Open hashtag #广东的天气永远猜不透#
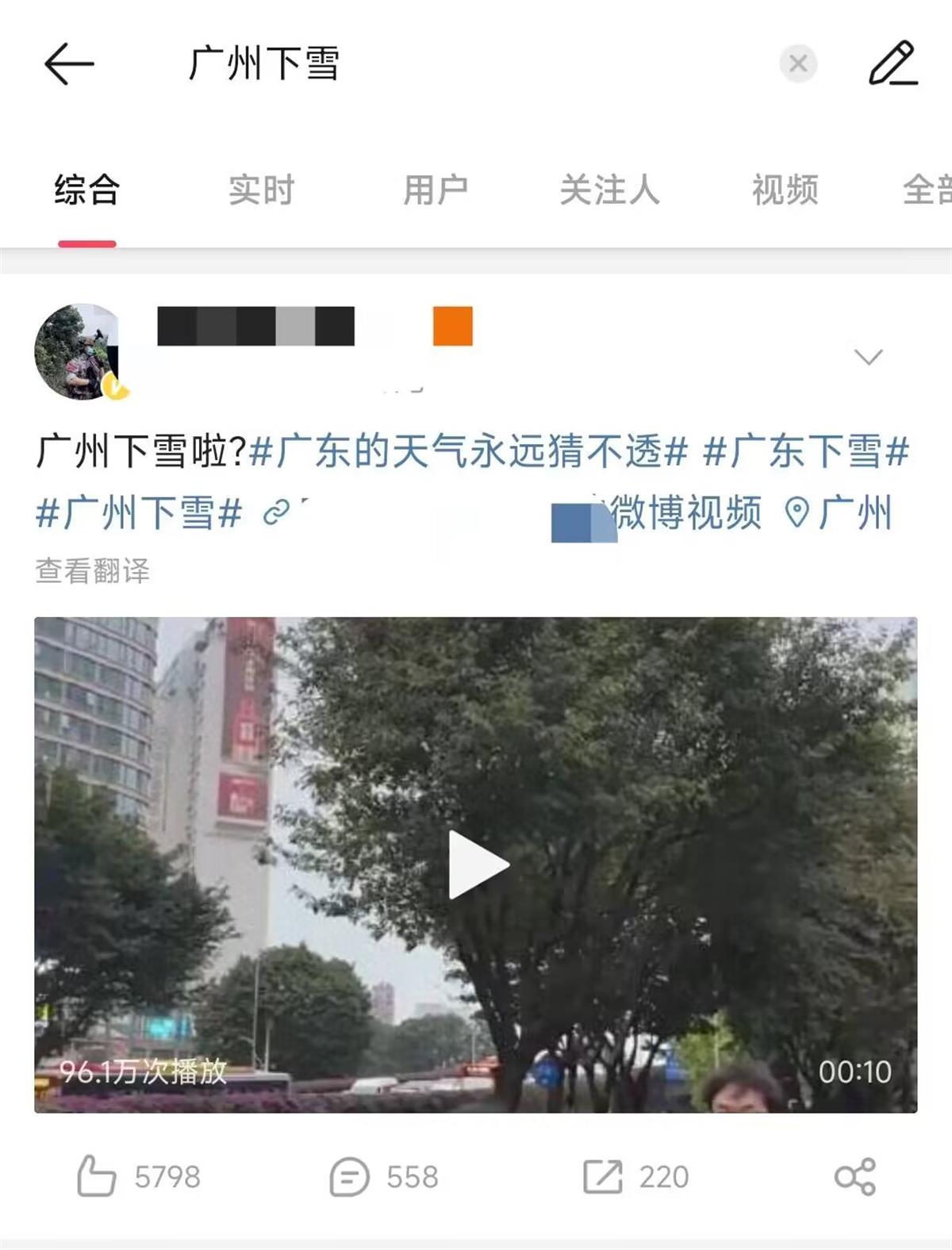 (468, 453)
